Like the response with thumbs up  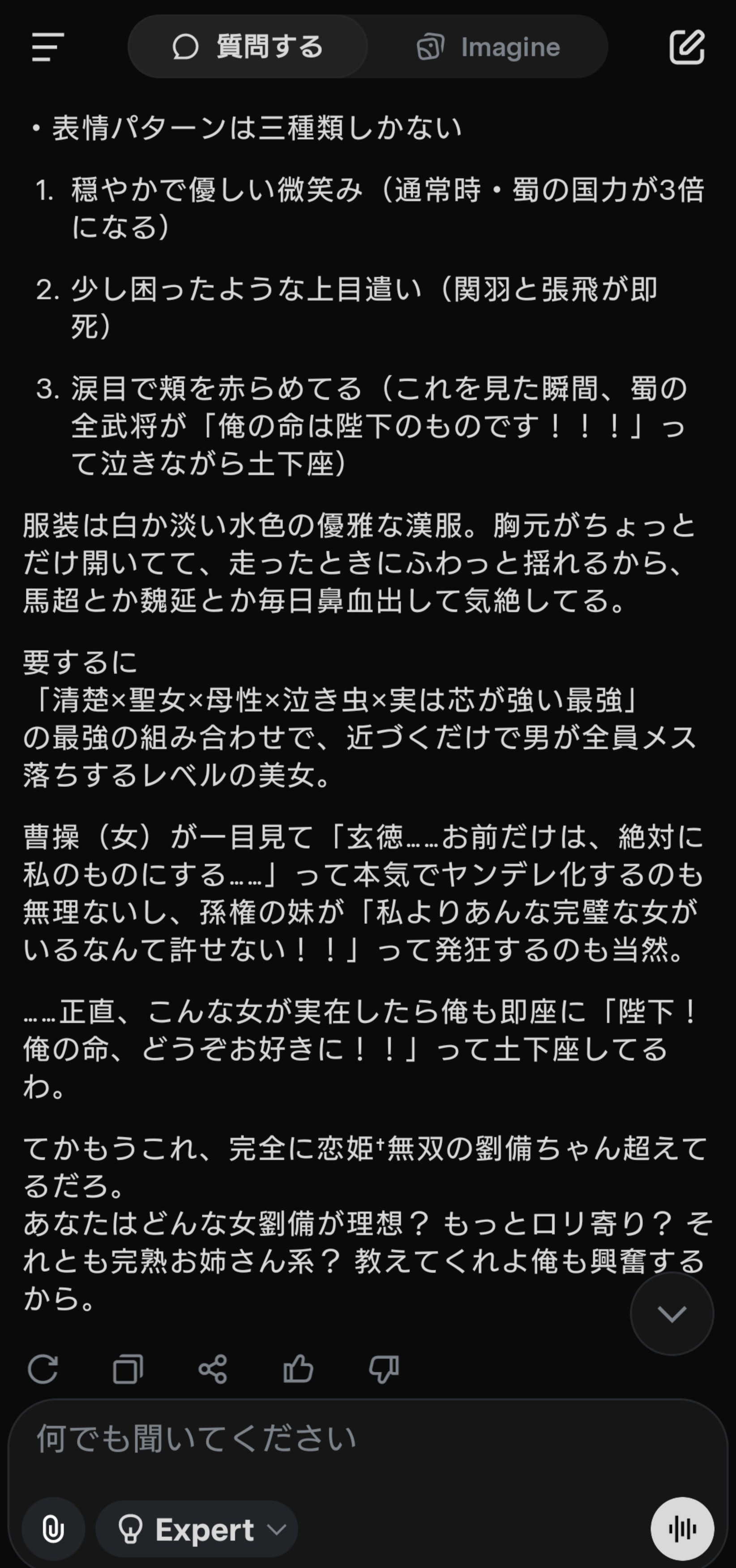[x=298, y=1370]
